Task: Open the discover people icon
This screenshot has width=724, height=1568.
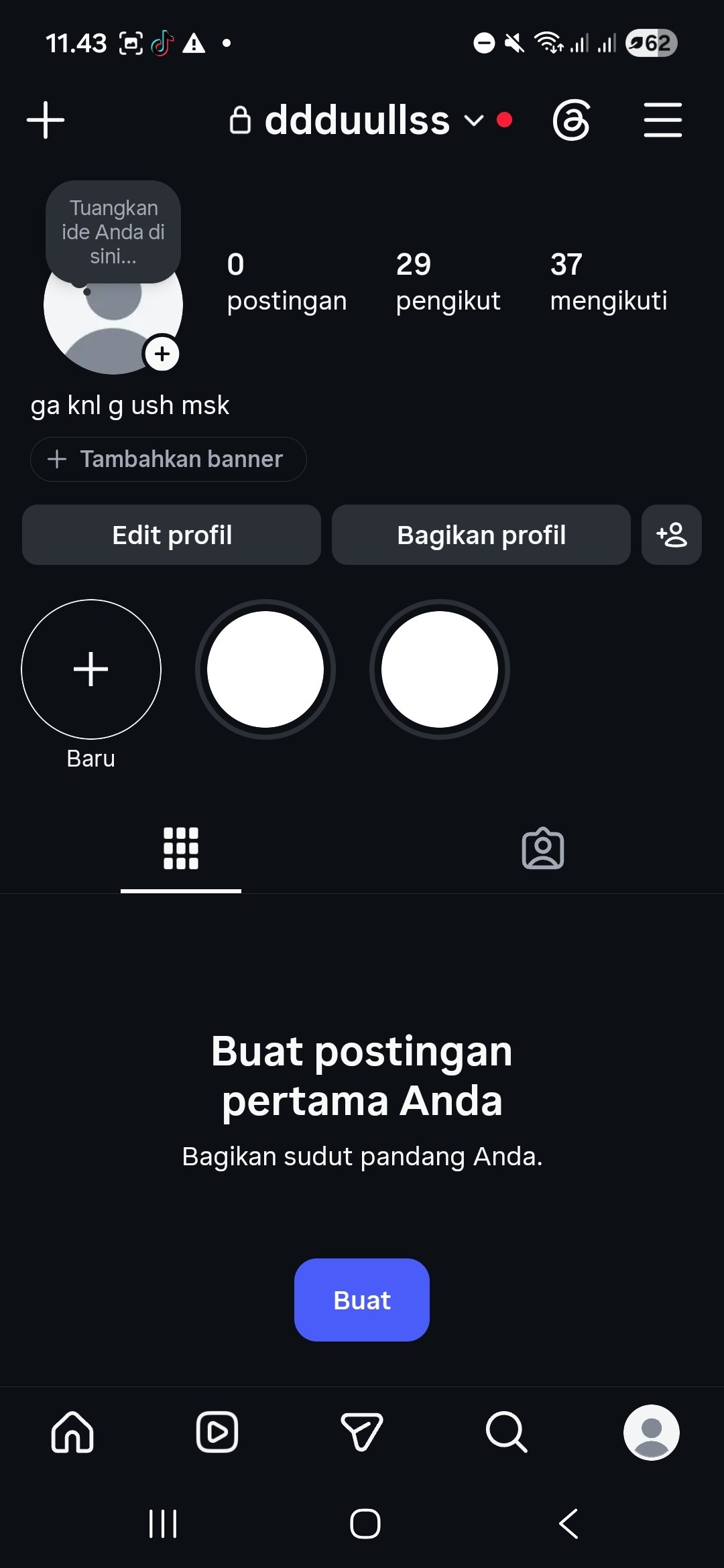Action: click(x=672, y=535)
